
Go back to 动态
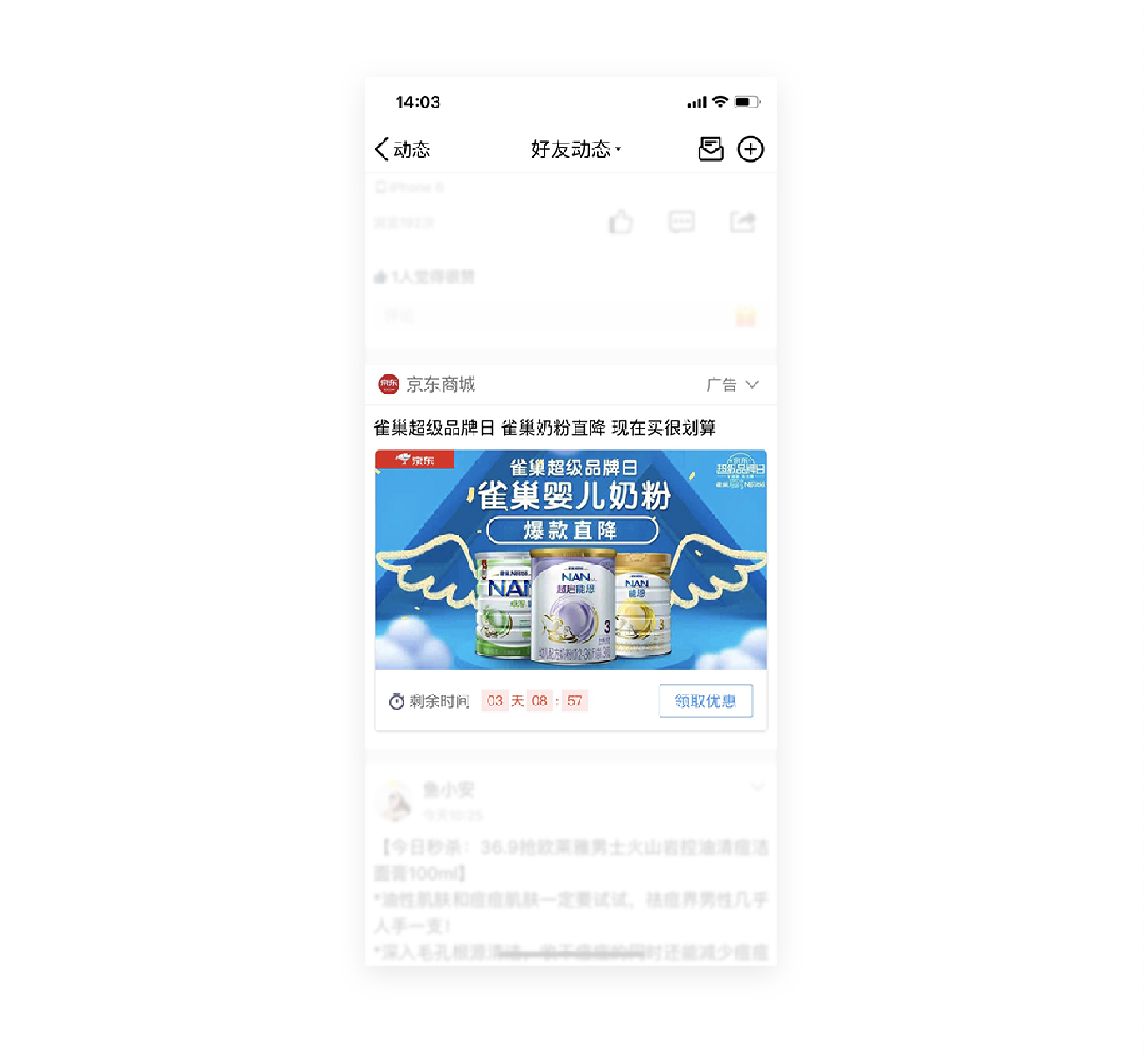click(x=402, y=149)
